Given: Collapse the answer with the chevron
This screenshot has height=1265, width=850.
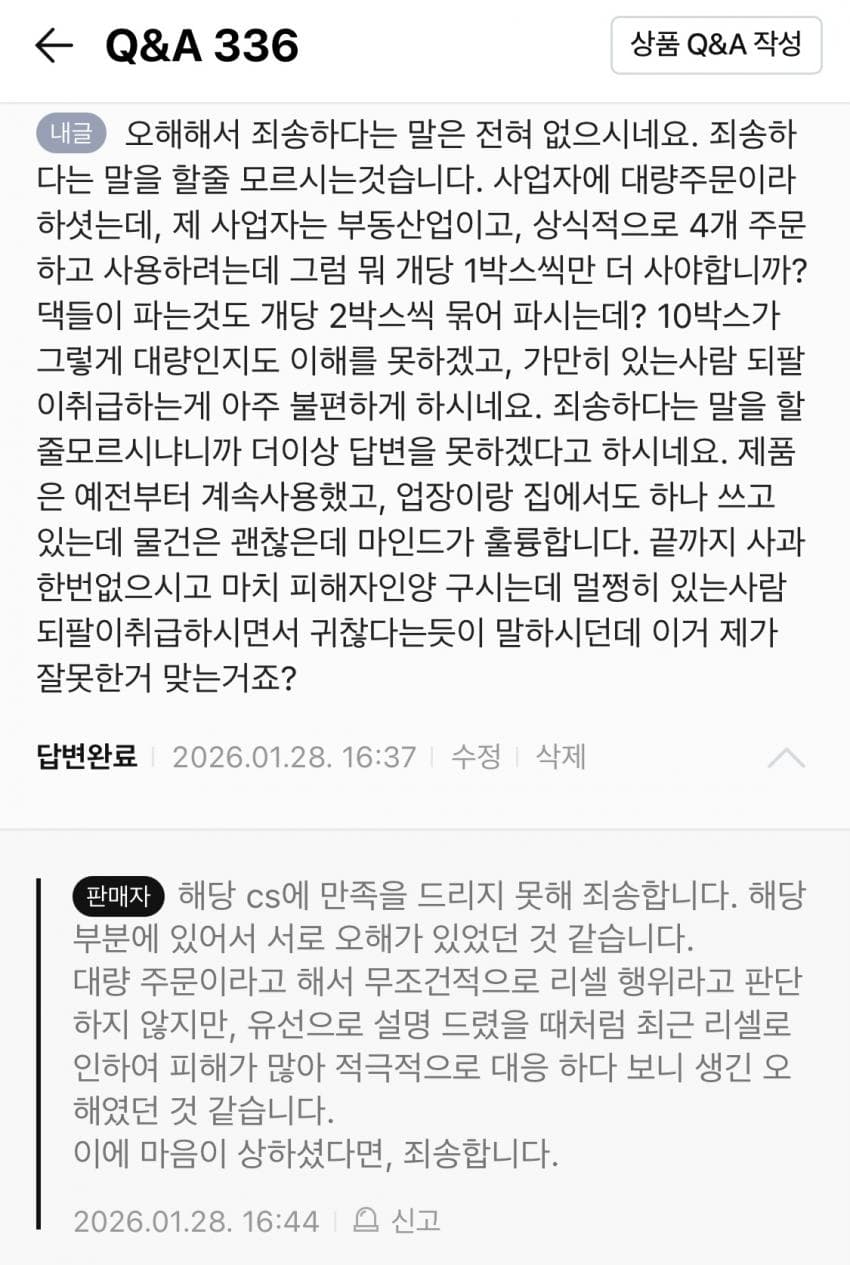Looking at the screenshot, I should [x=786, y=758].
